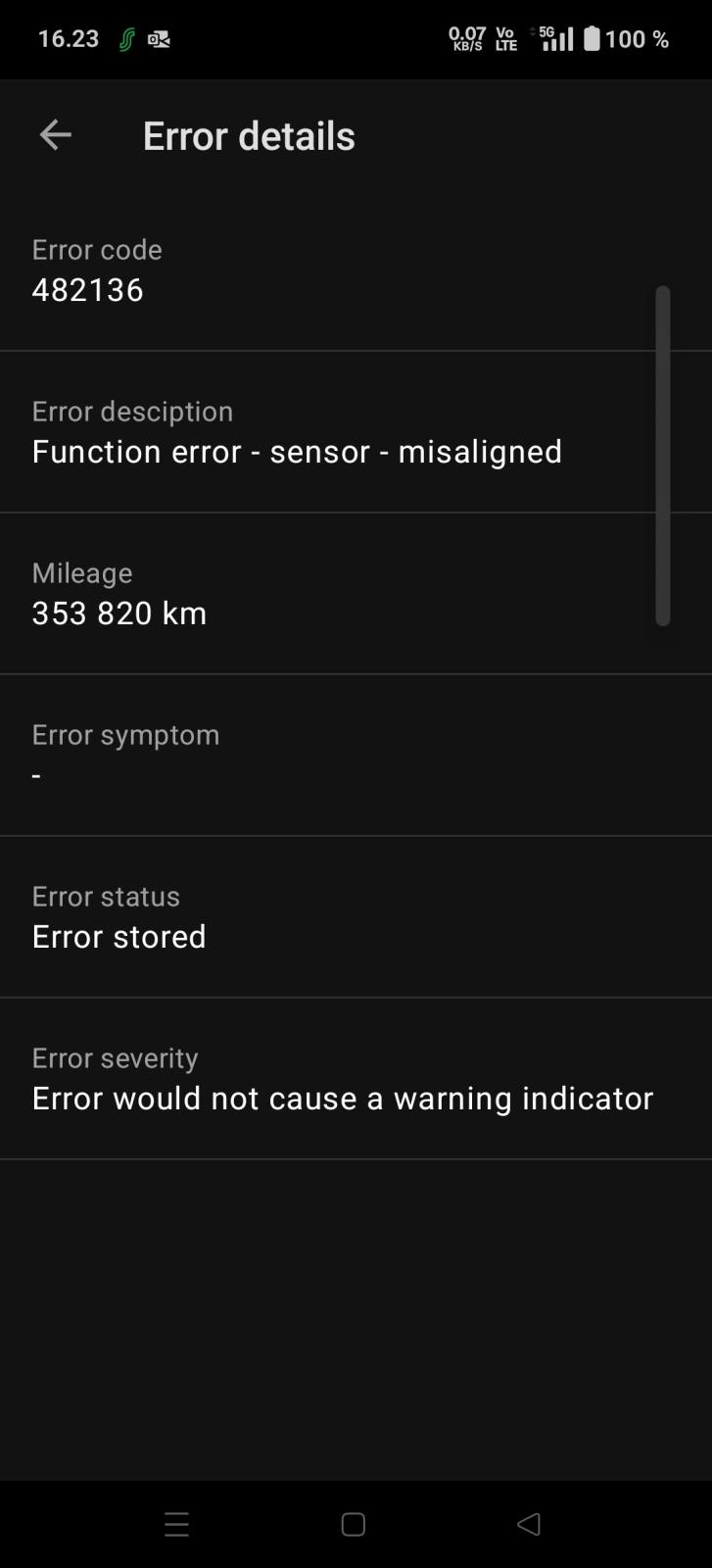
Task: Open the recent apps menu
Action: click(x=177, y=1524)
